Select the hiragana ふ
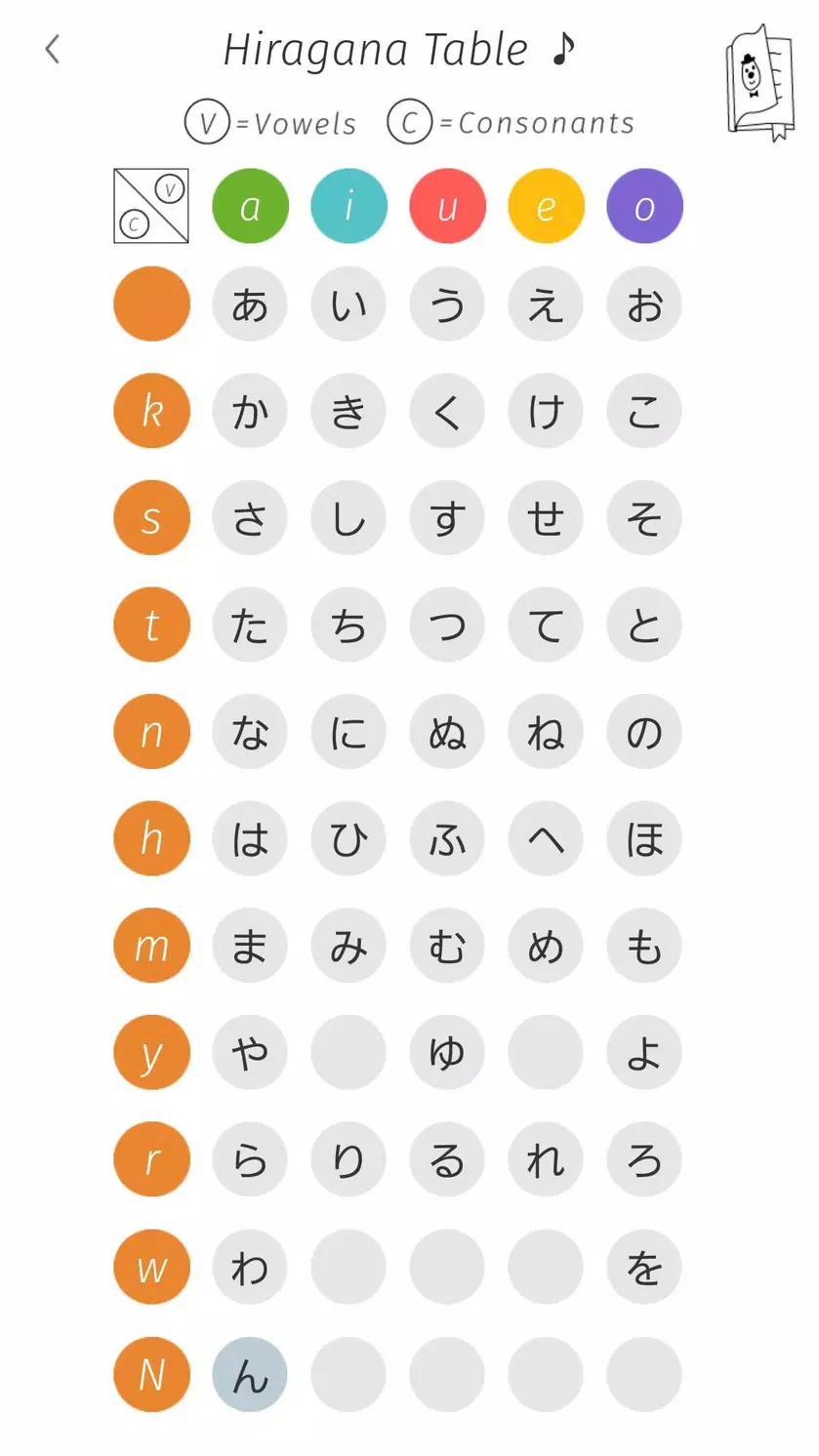The height and width of the screenshot is (1456, 819). click(x=447, y=838)
